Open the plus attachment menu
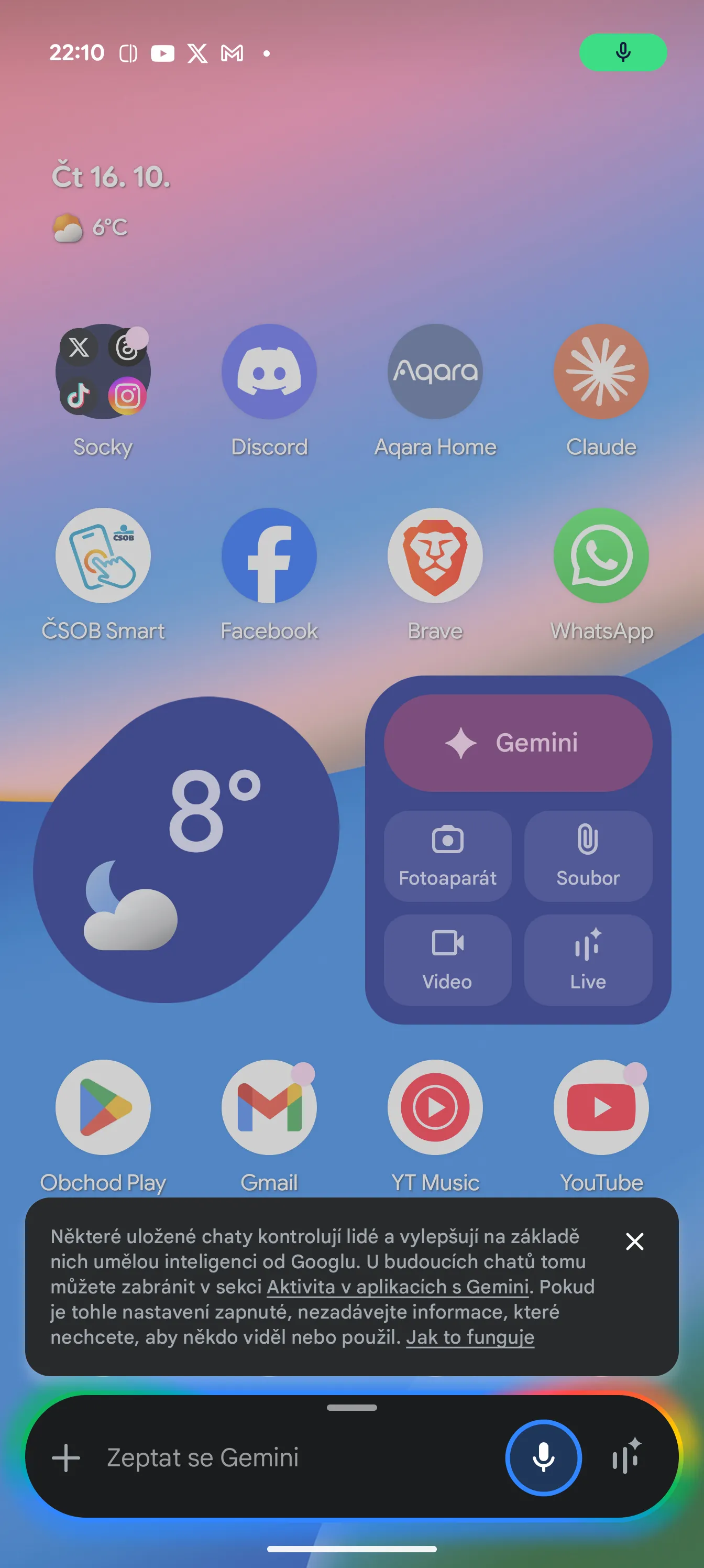 click(x=67, y=1458)
